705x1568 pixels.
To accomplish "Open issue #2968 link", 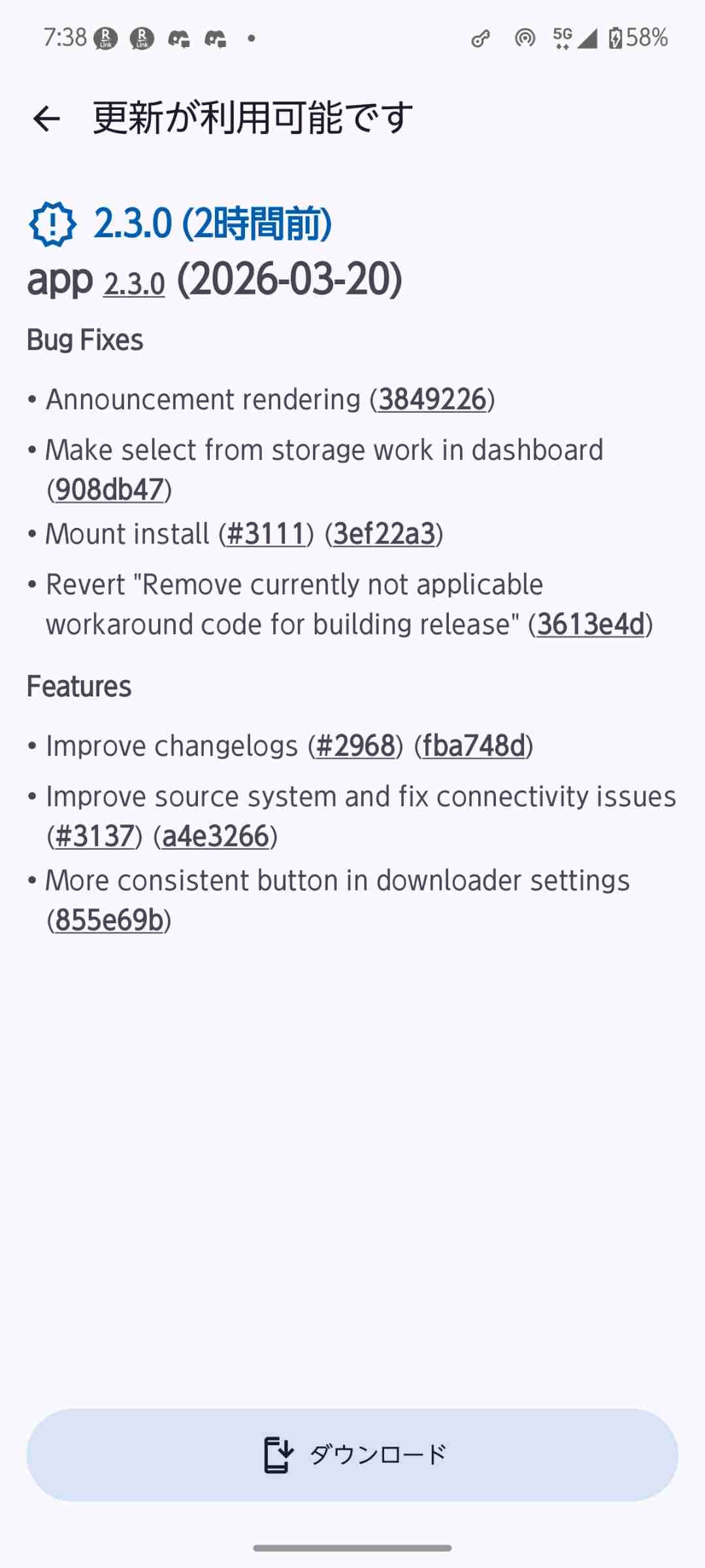I will 355,746.
